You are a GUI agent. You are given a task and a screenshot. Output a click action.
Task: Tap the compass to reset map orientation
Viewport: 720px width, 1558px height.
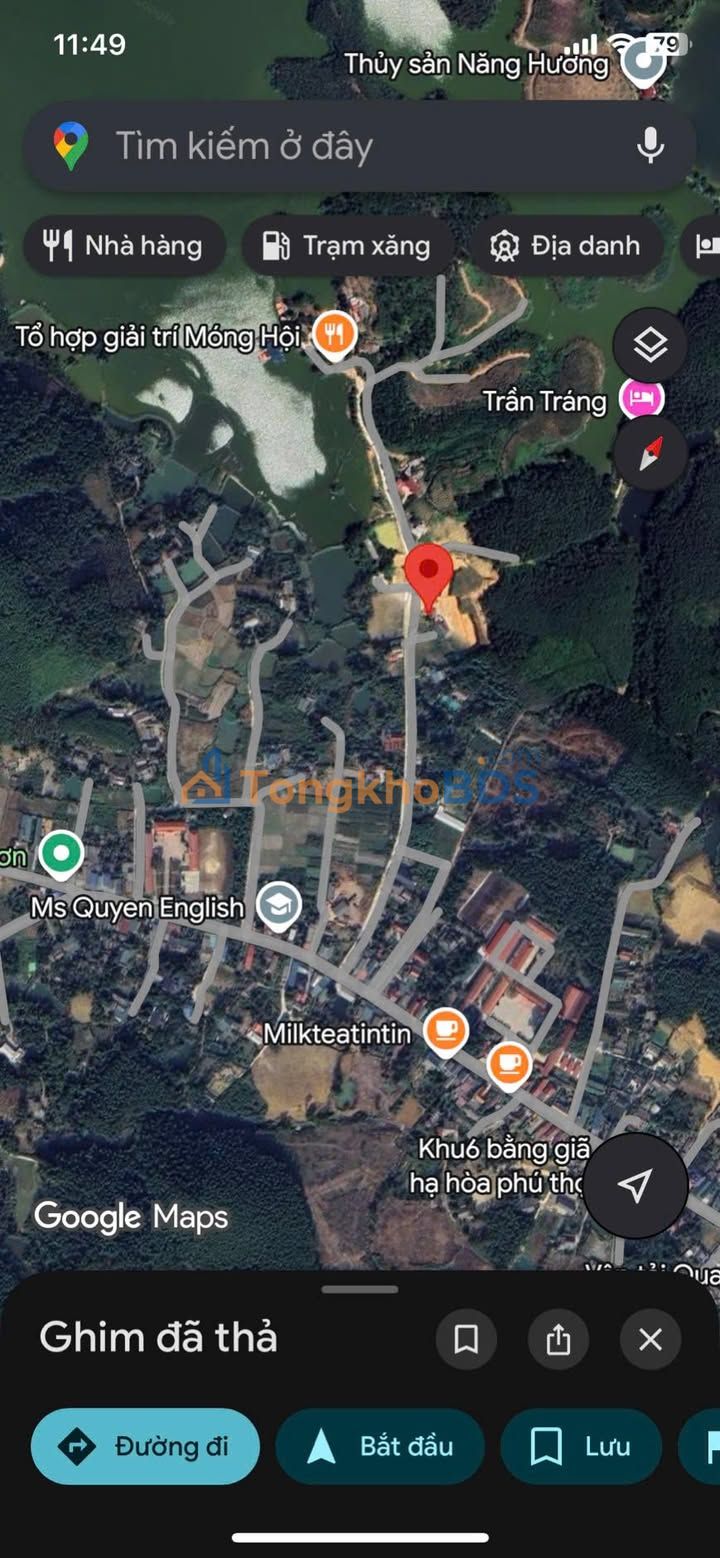650,454
